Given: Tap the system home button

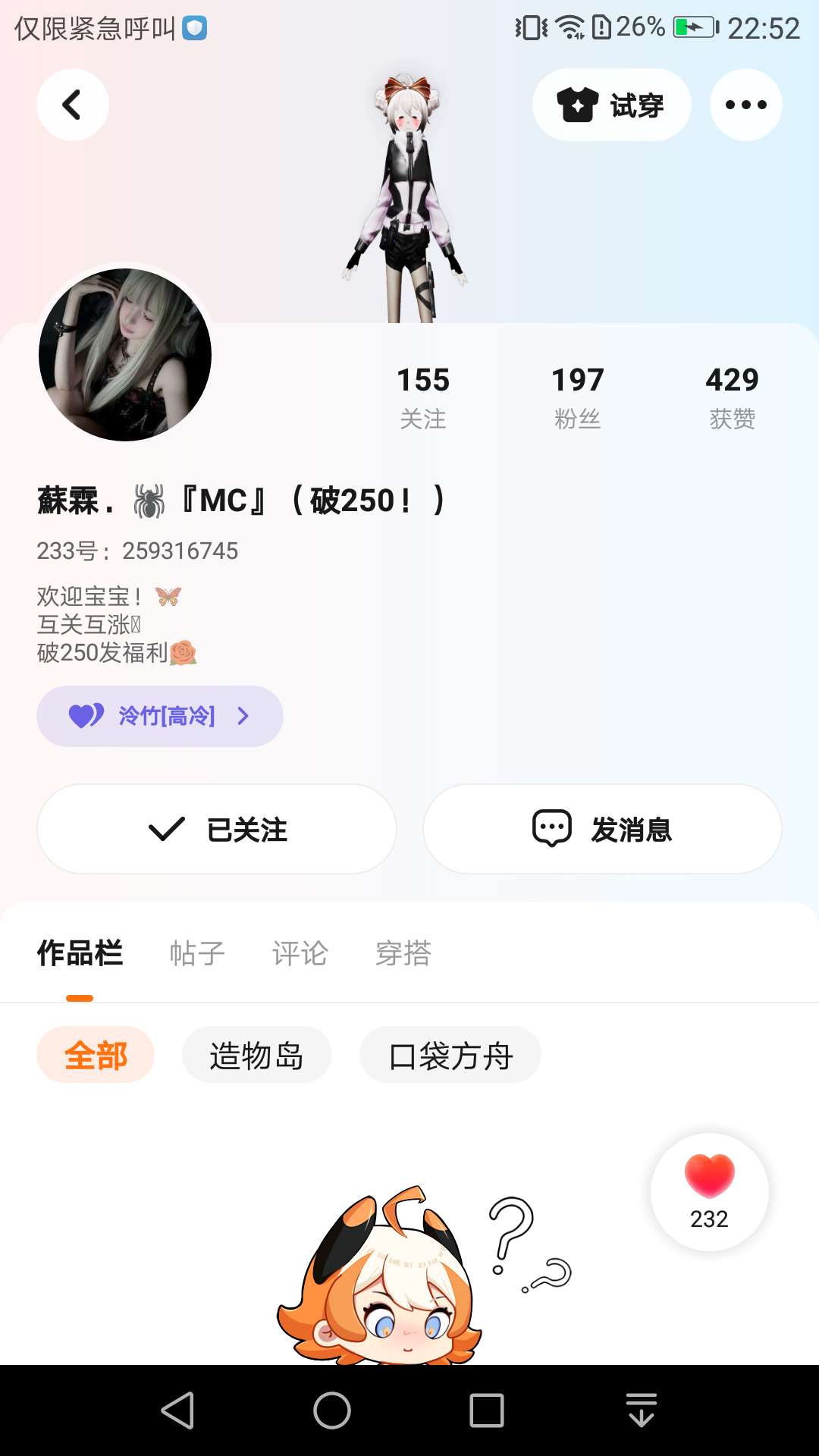Looking at the screenshot, I should coord(332,1410).
